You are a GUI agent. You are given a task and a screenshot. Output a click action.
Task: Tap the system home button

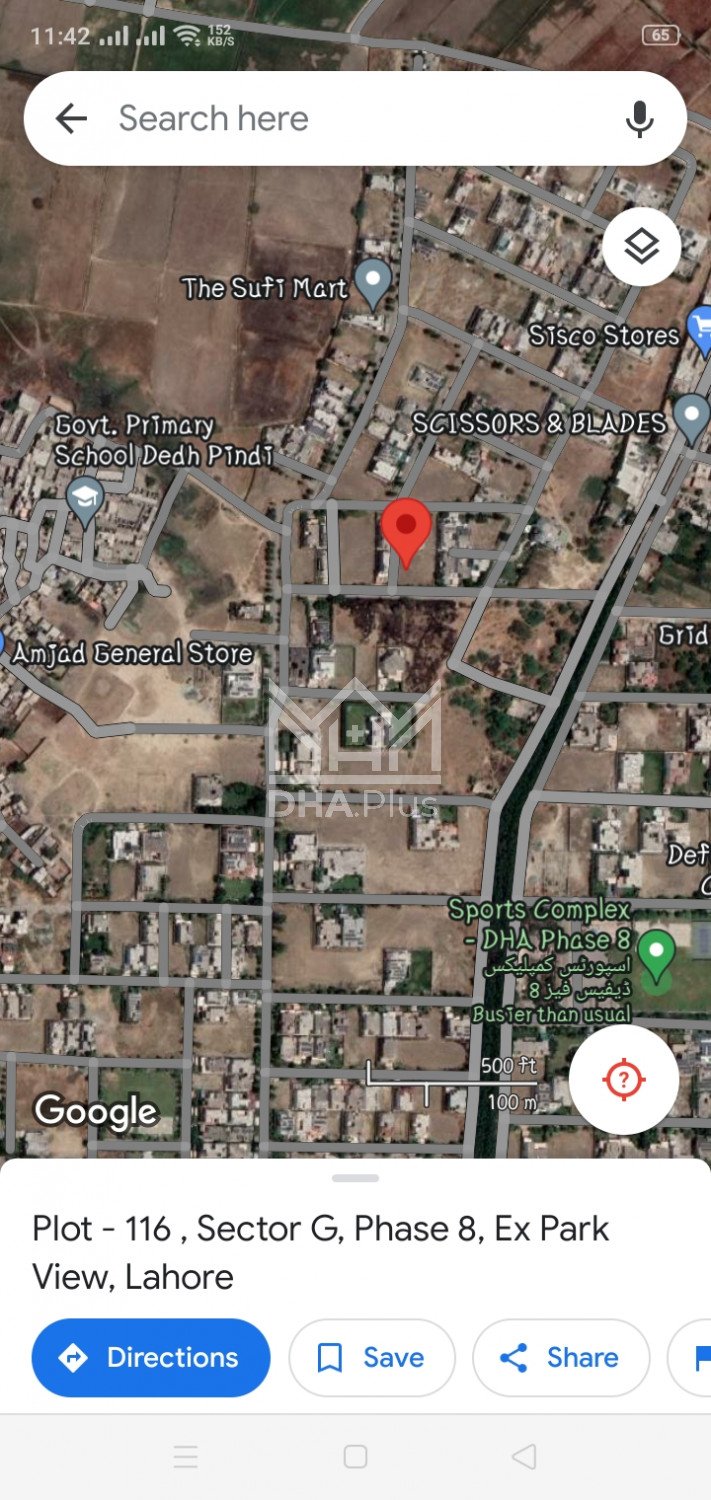[x=355, y=1456]
